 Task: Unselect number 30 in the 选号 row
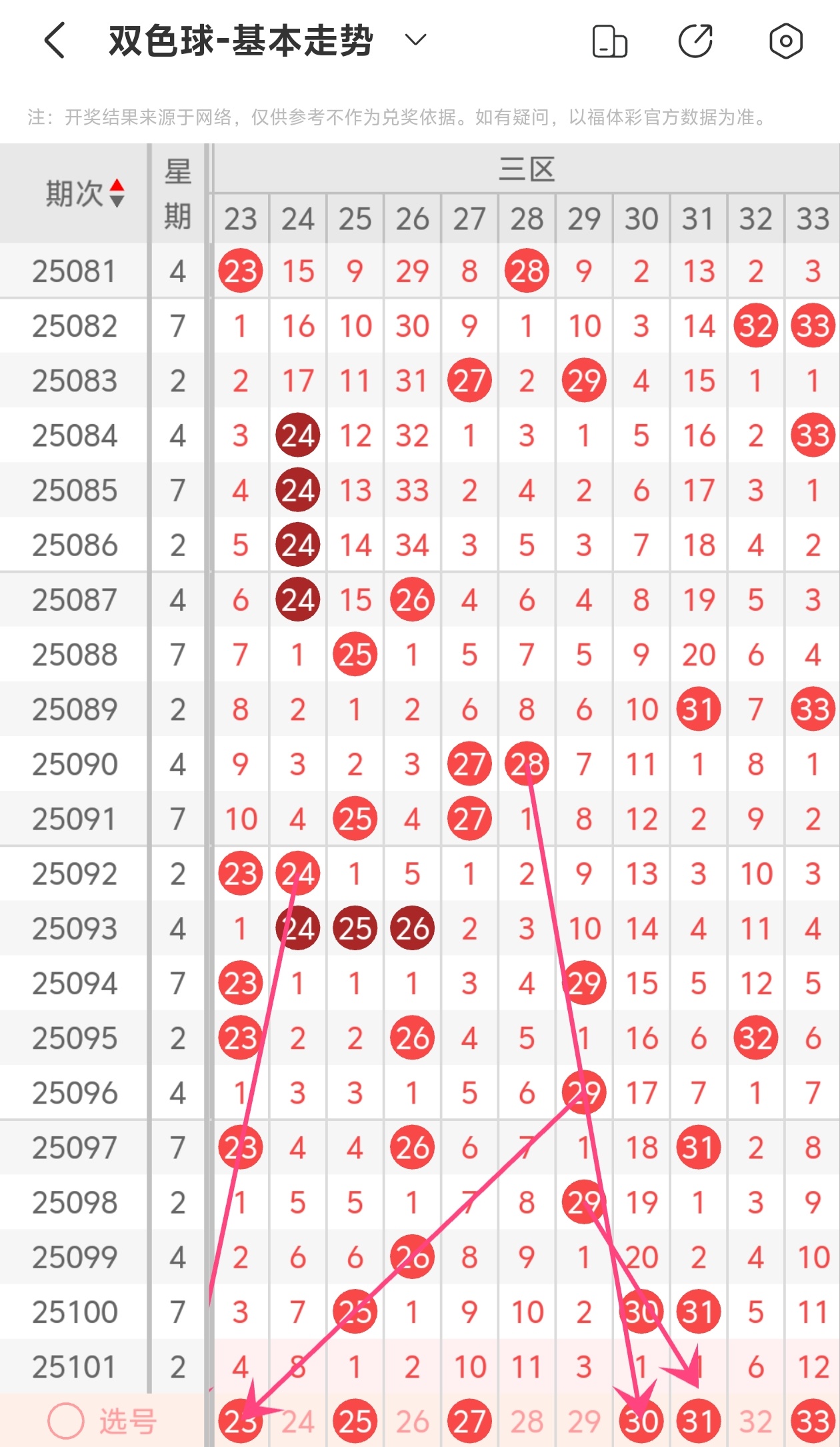point(641,1422)
